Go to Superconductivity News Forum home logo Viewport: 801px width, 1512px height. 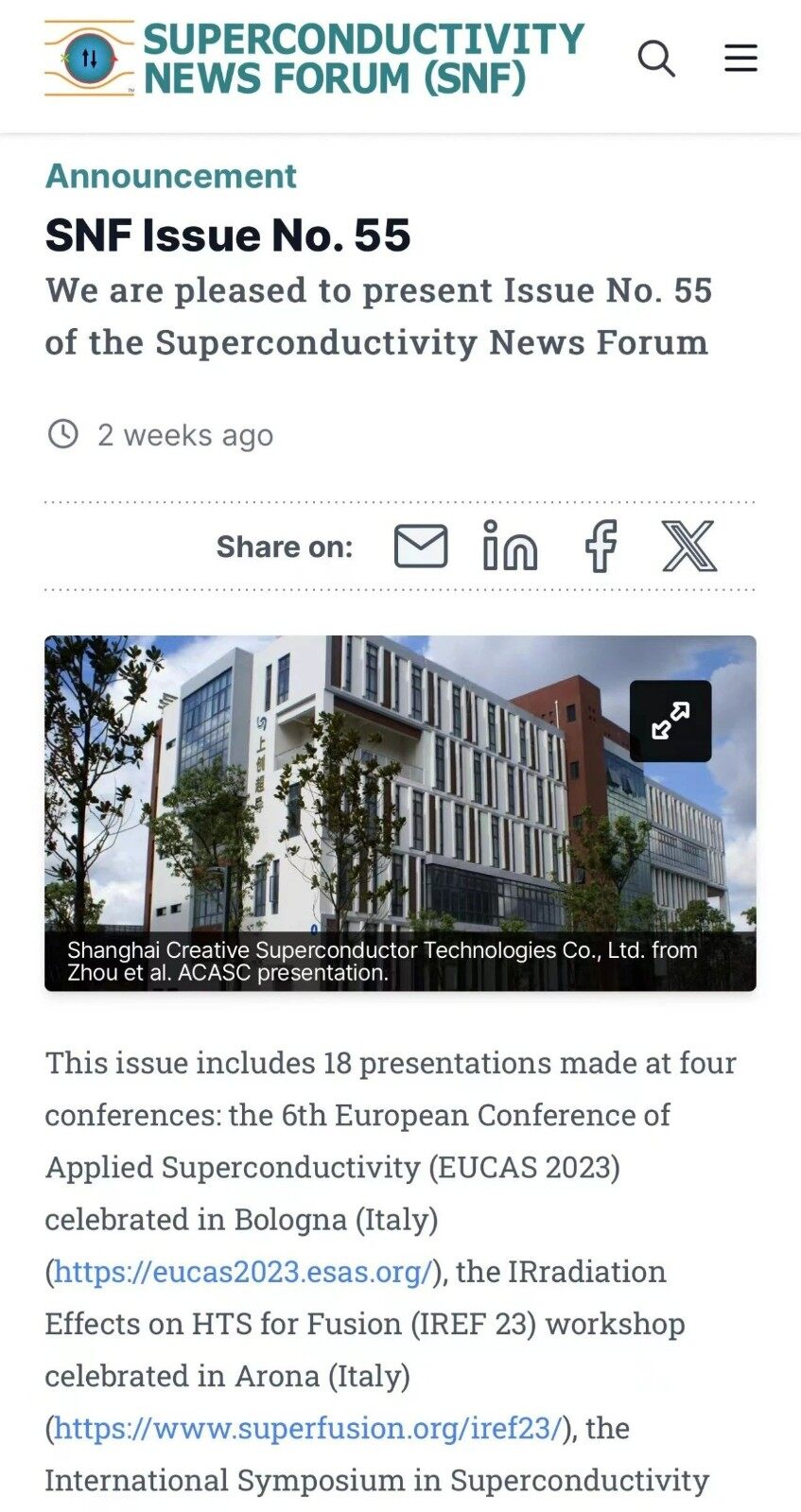315,59
